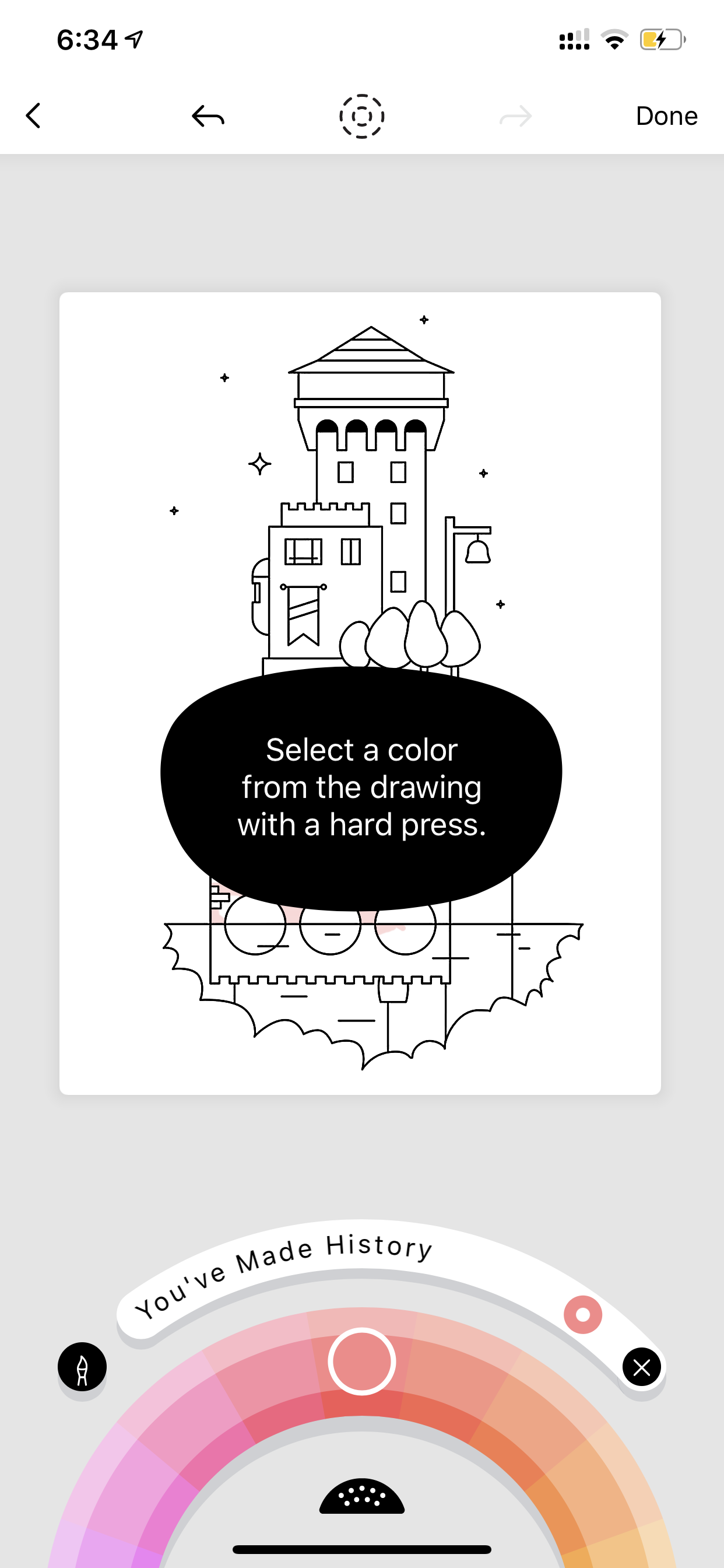The height and width of the screenshot is (1568, 724).
Task: Tap the dashed circle selection tool
Action: [x=361, y=116]
